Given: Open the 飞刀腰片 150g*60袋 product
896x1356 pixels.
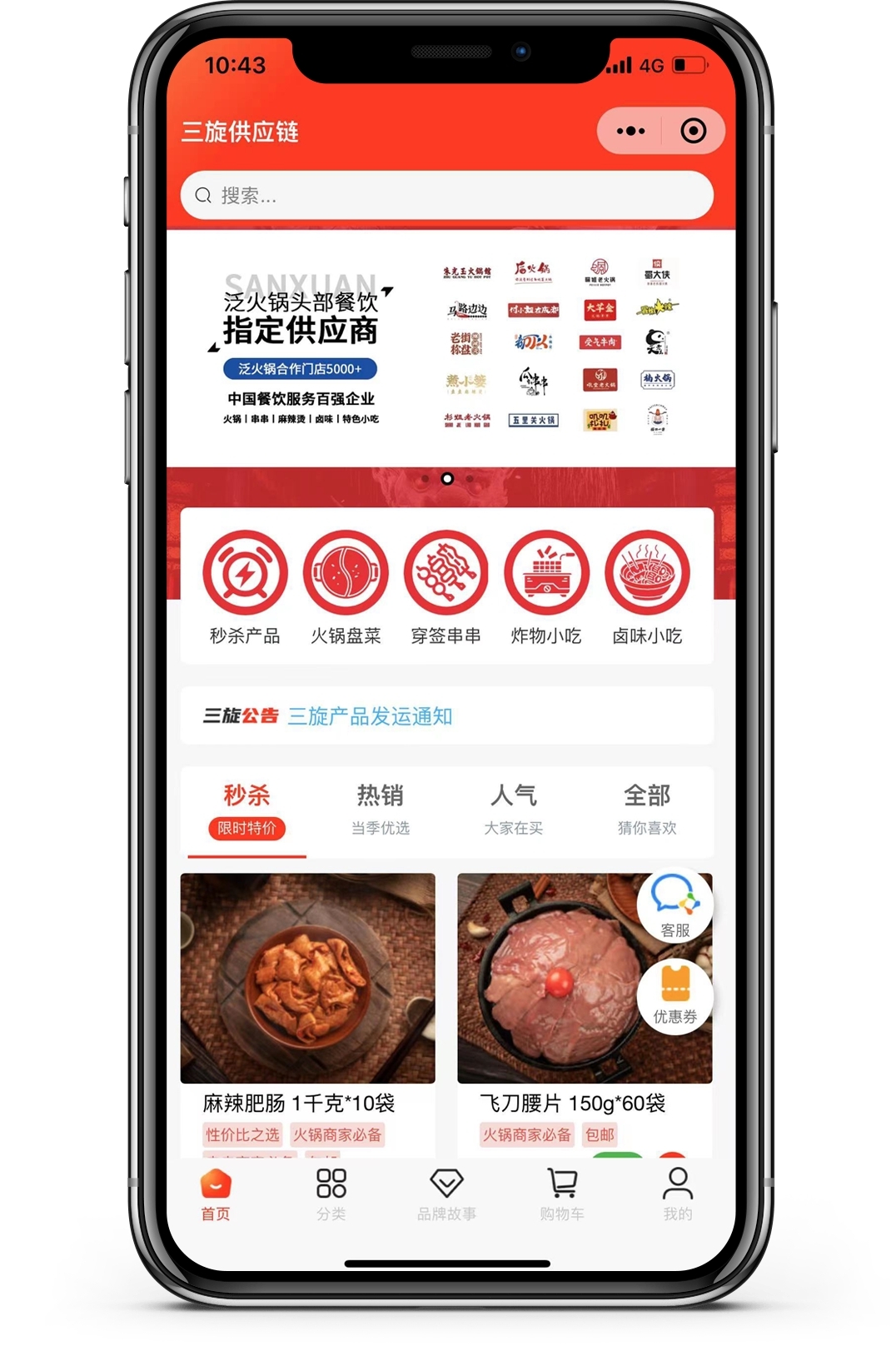Looking at the screenshot, I should pos(550,991).
